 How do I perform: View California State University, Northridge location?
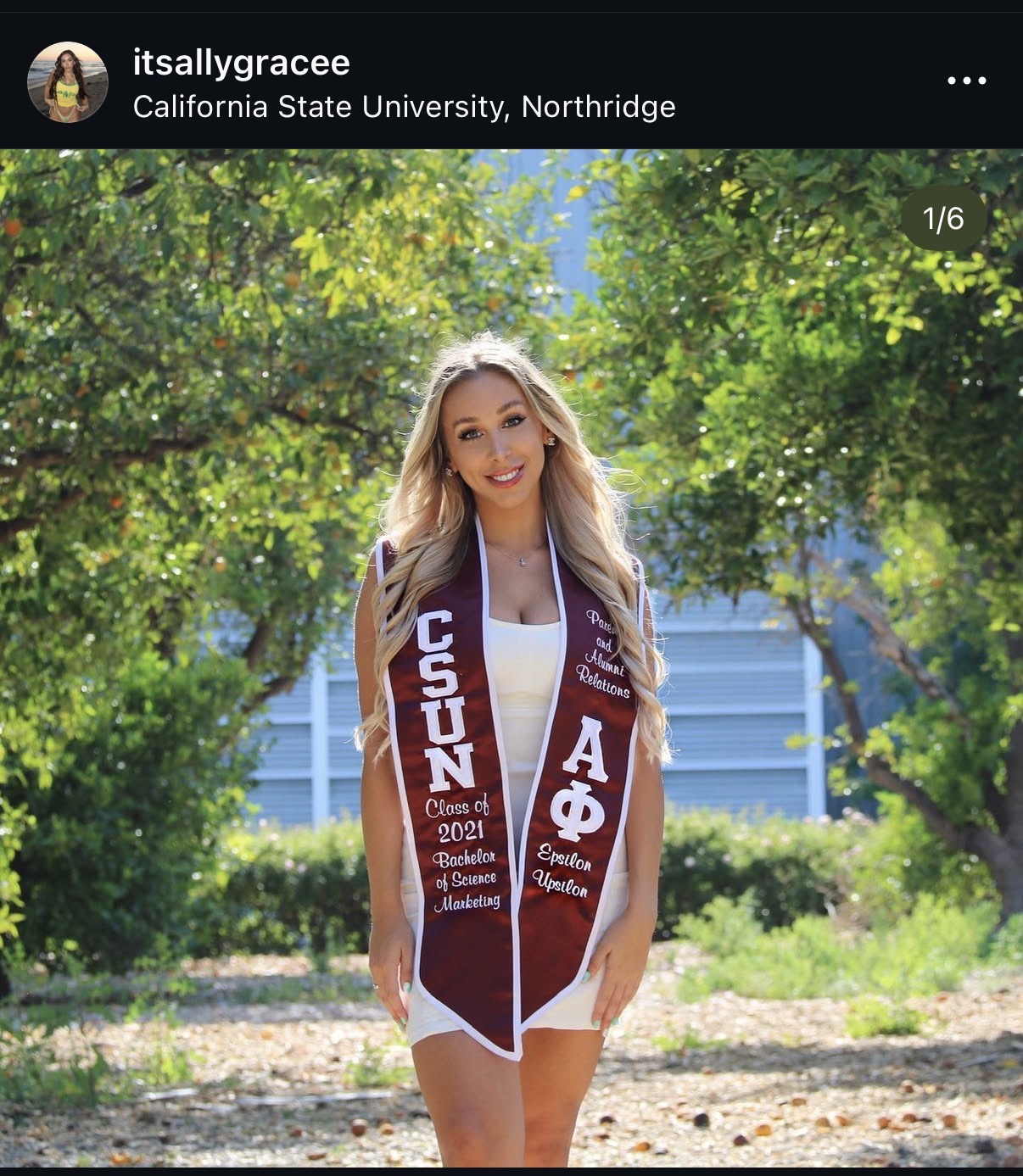pyautogui.click(x=404, y=107)
